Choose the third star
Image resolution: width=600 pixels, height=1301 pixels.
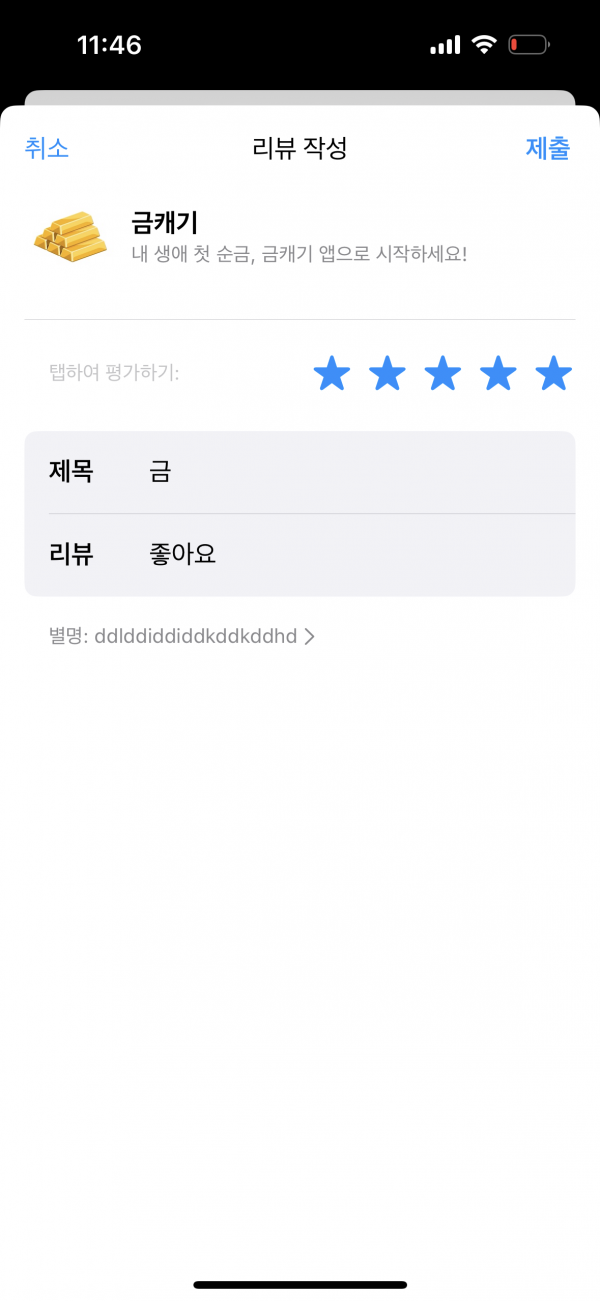point(442,374)
